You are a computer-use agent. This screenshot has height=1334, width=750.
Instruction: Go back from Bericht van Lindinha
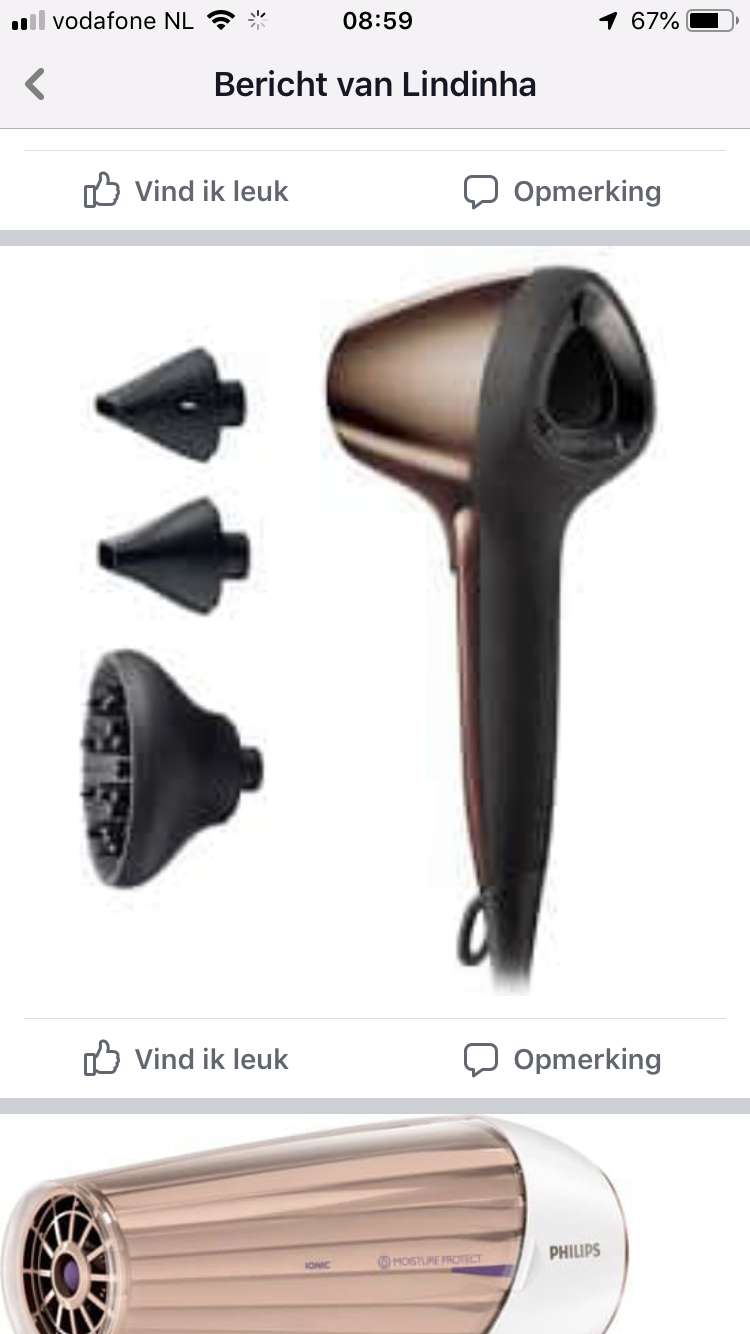coord(35,84)
